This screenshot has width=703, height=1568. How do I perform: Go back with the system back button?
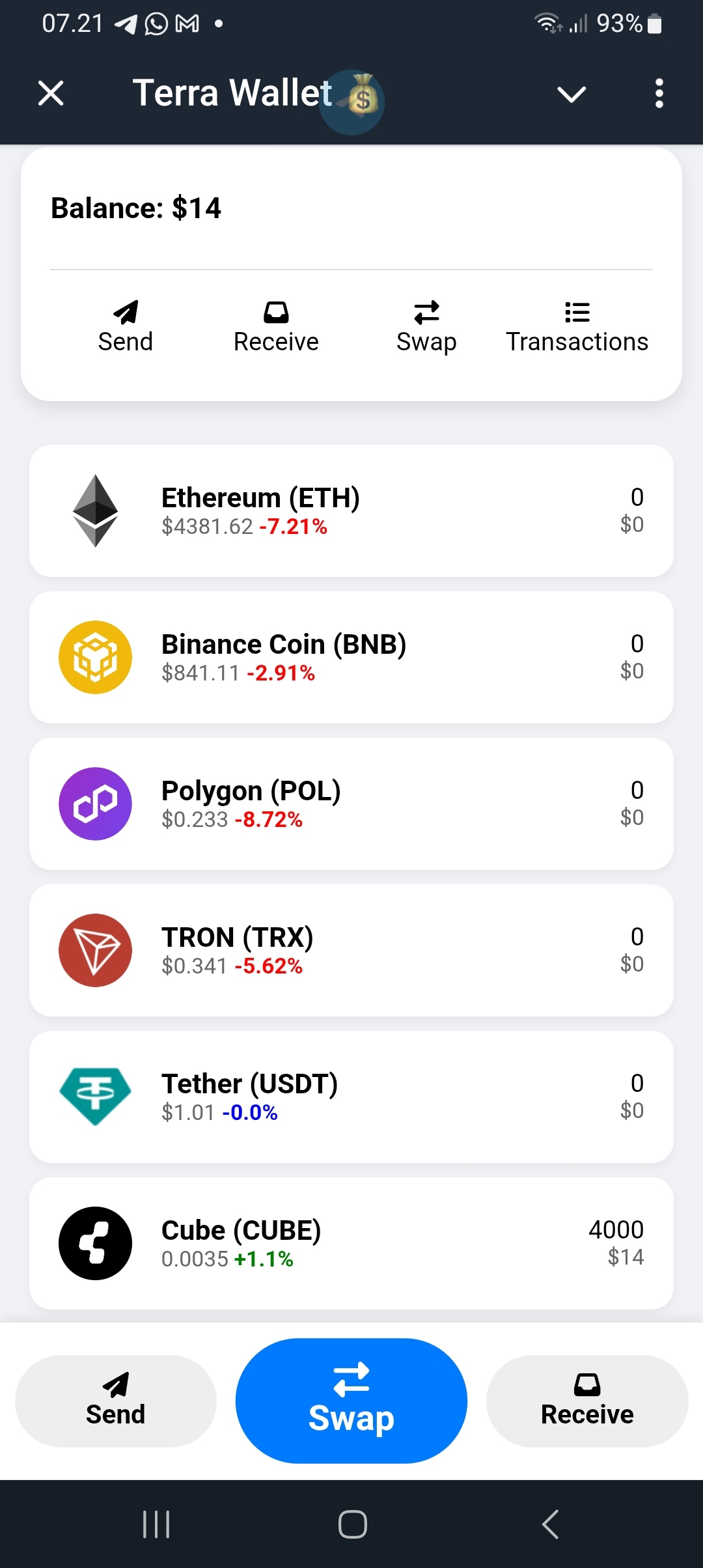point(550,1524)
